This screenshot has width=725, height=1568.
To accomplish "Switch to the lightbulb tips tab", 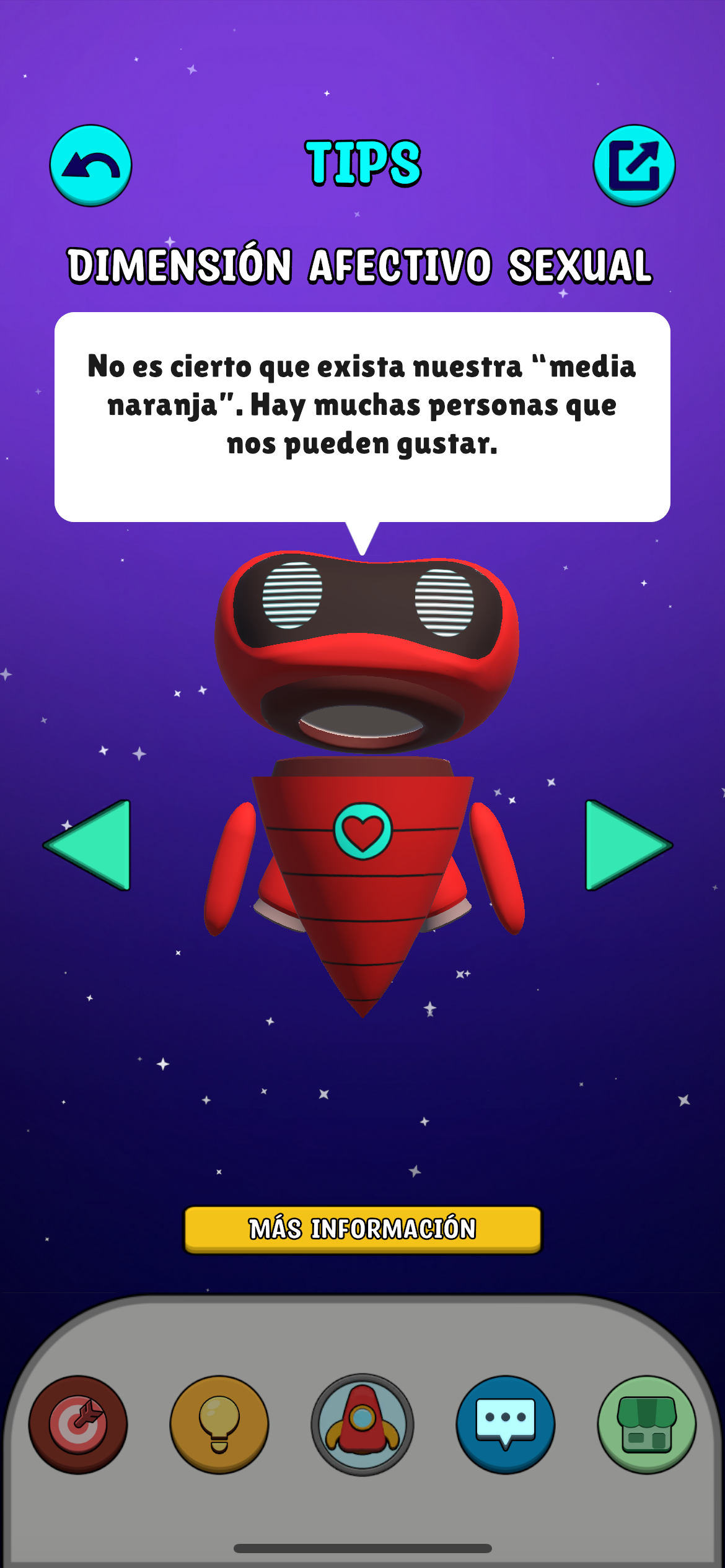I will (219, 1424).
